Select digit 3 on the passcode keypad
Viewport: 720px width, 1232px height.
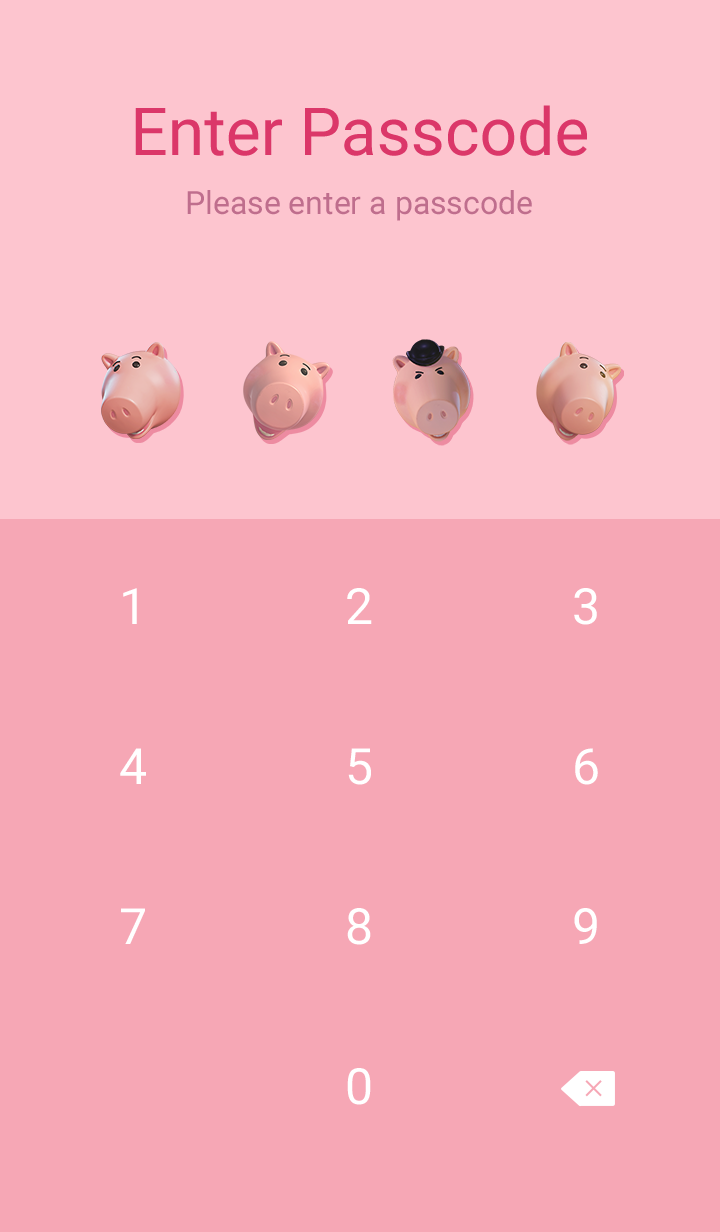point(586,607)
